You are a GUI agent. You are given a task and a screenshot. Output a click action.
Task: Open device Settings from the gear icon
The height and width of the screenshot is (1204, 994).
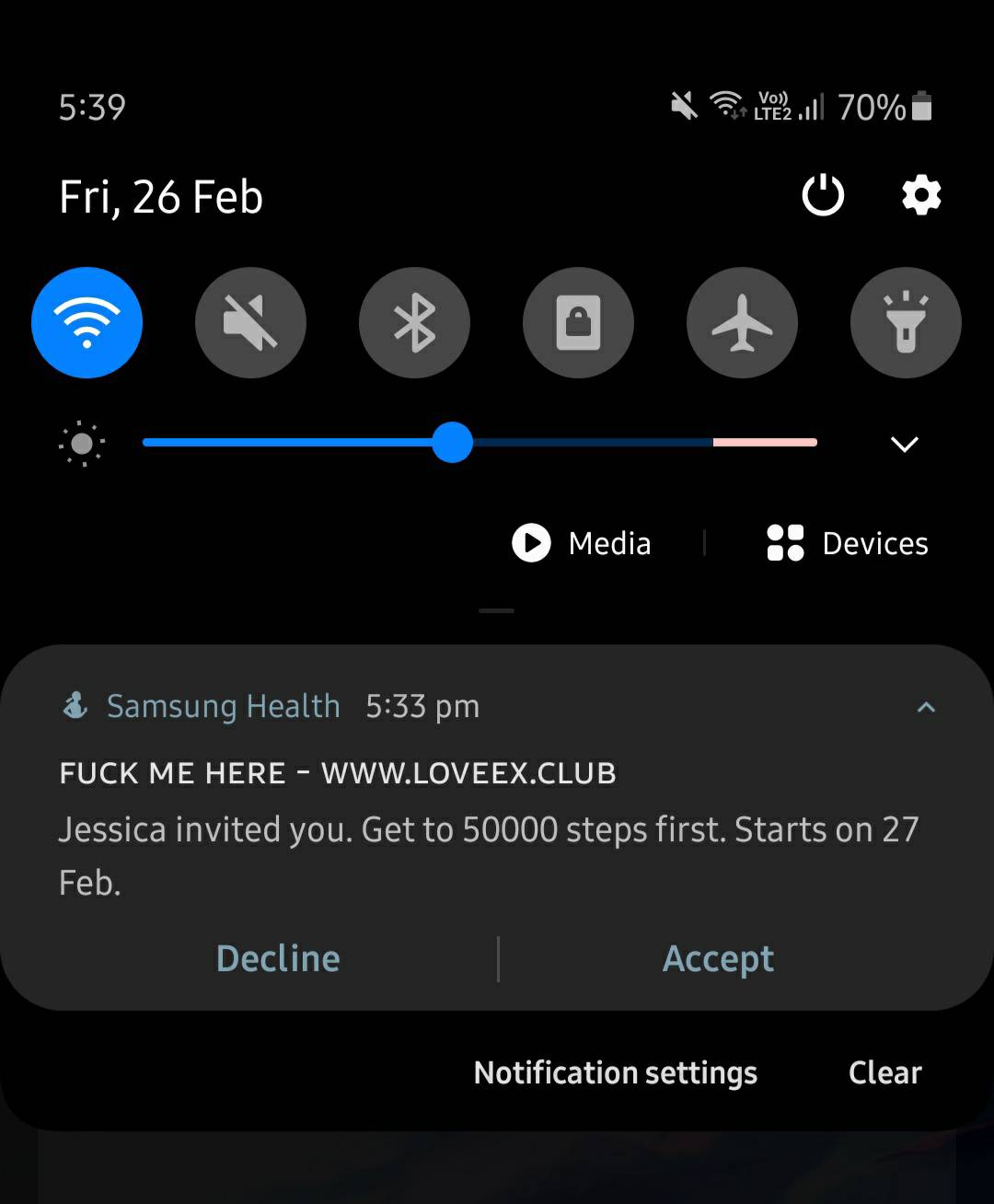[920, 195]
